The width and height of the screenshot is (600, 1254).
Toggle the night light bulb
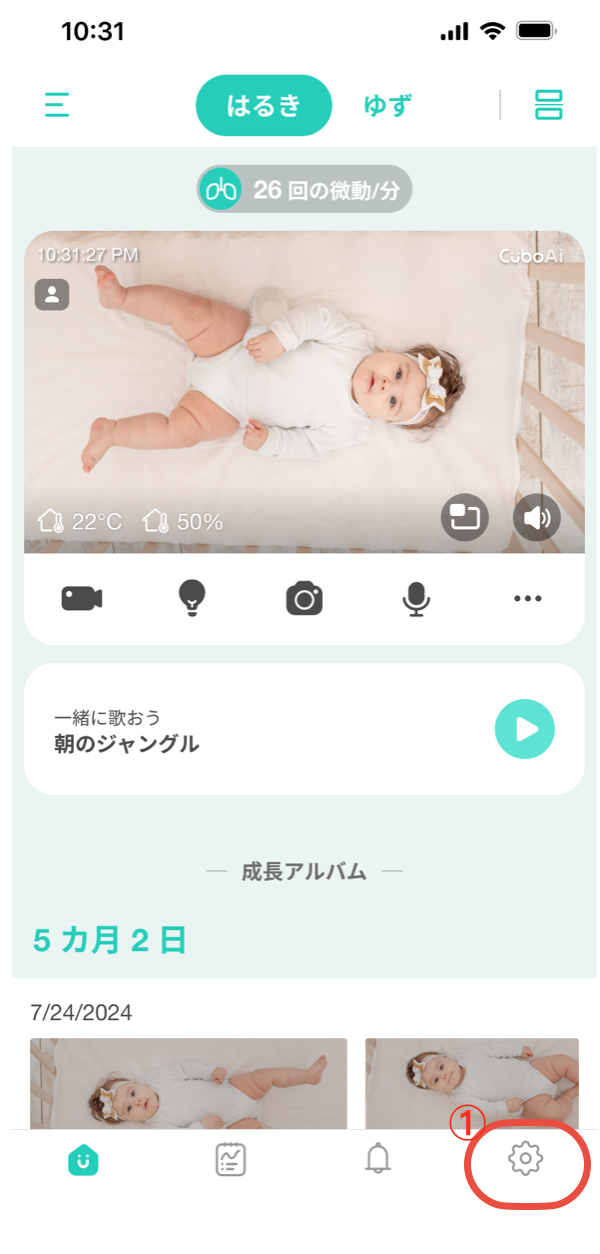pyautogui.click(x=191, y=598)
